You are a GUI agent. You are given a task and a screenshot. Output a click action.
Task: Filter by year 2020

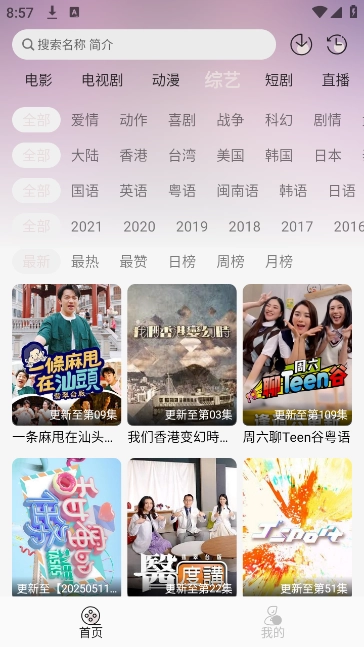coord(139,226)
